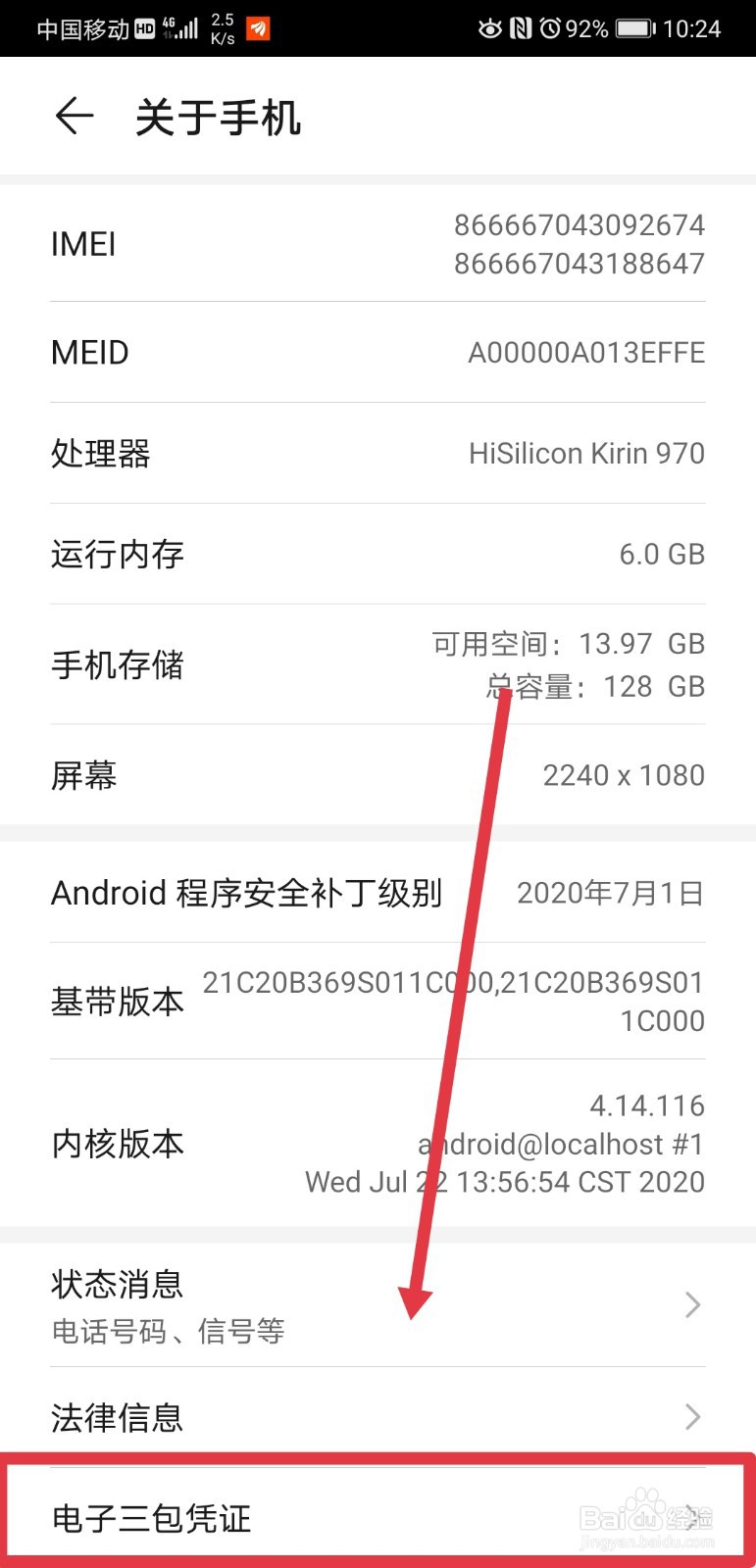Tap the 10:24 clock in status bar
The width and height of the screenshot is (756, 1568).
tap(693, 28)
